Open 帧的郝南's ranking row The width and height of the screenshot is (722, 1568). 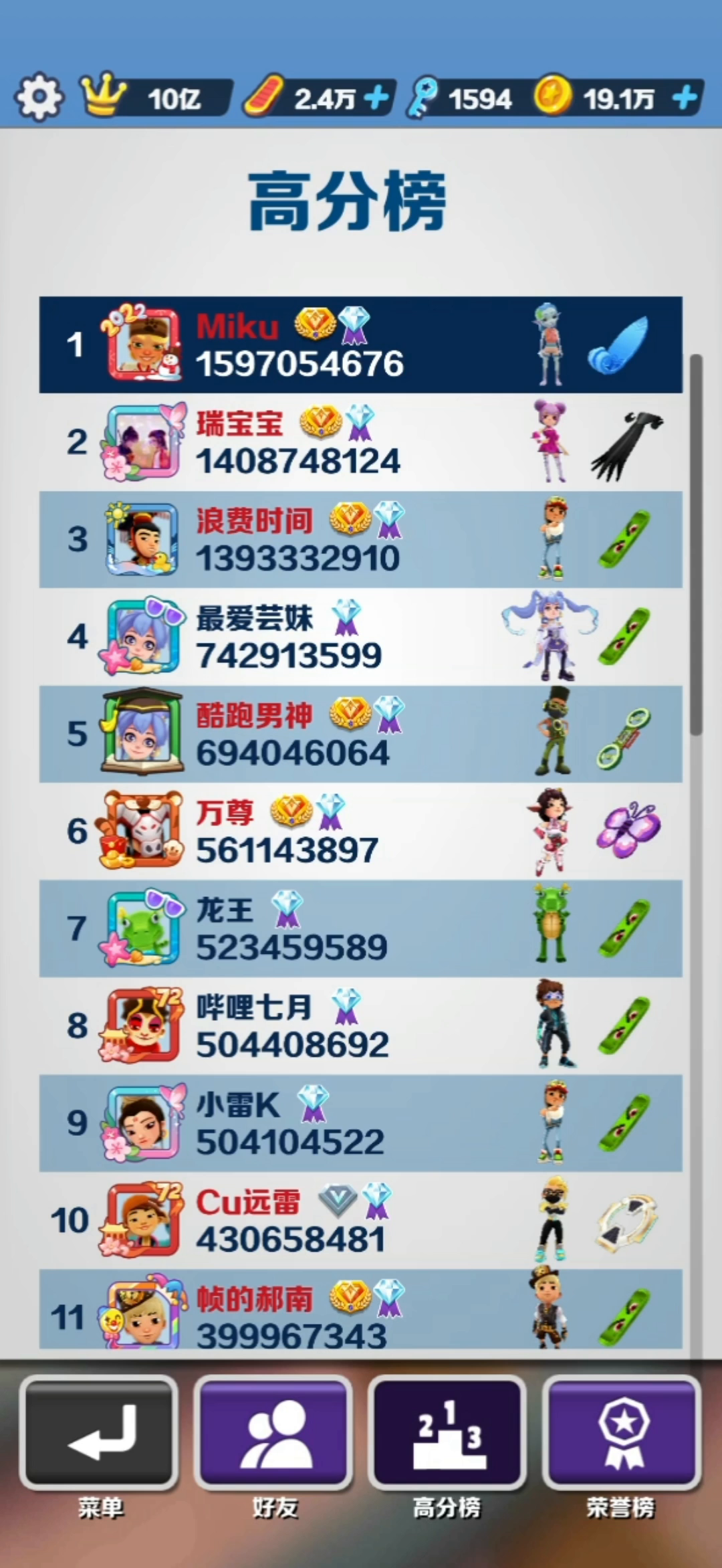tap(361, 1310)
